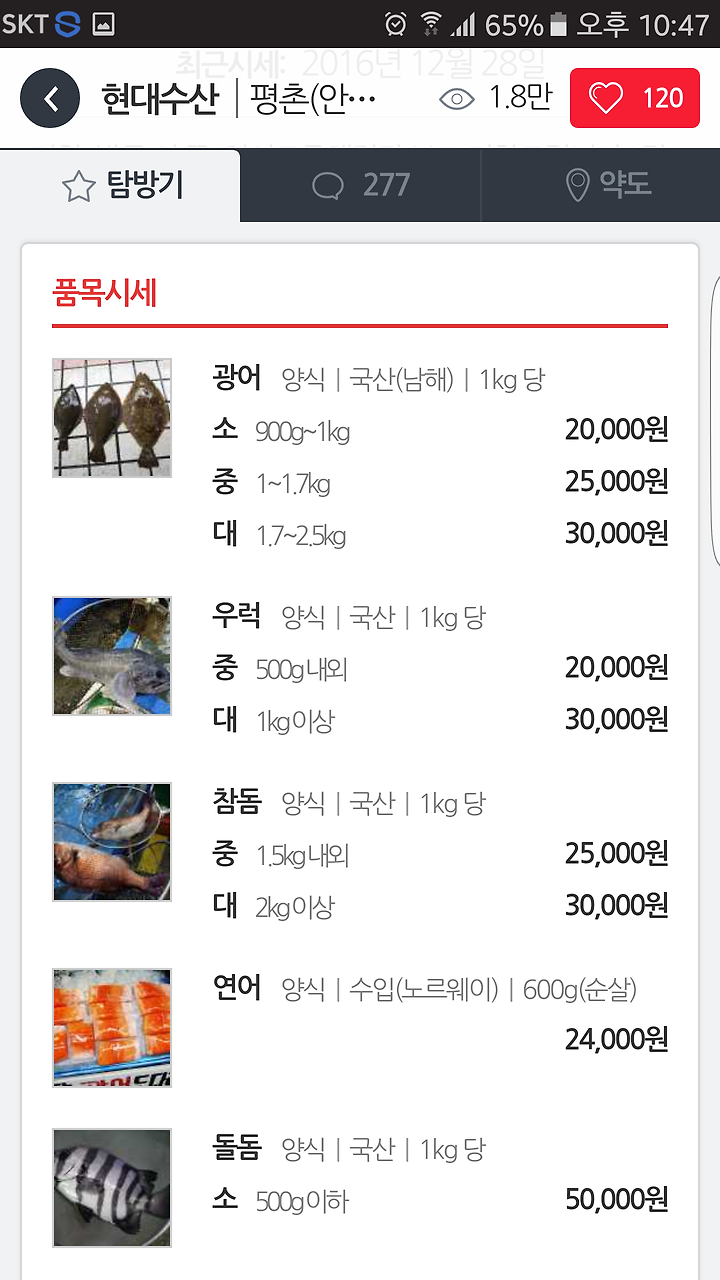Open the 참돔 picture
The width and height of the screenshot is (720, 1280).
point(112,842)
